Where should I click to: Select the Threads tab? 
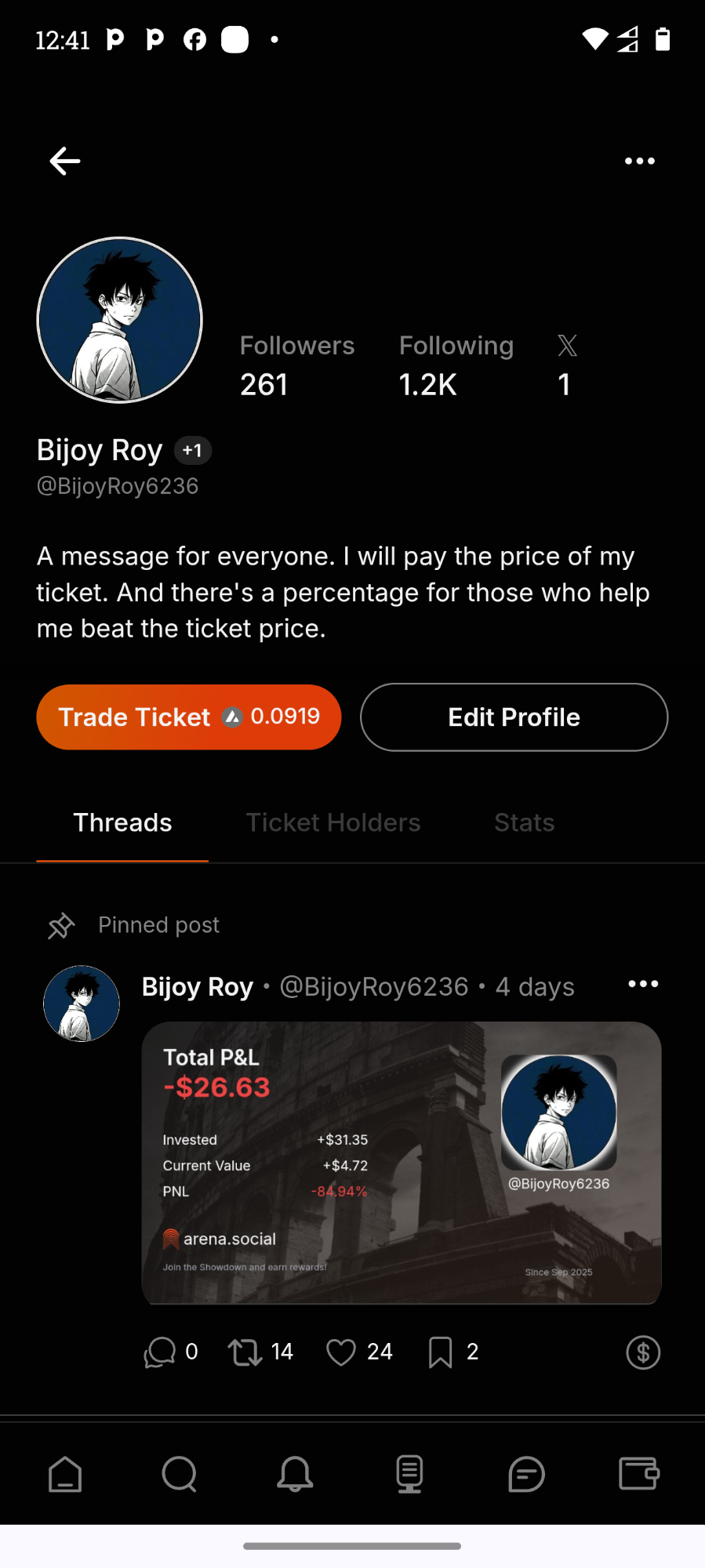[122, 822]
